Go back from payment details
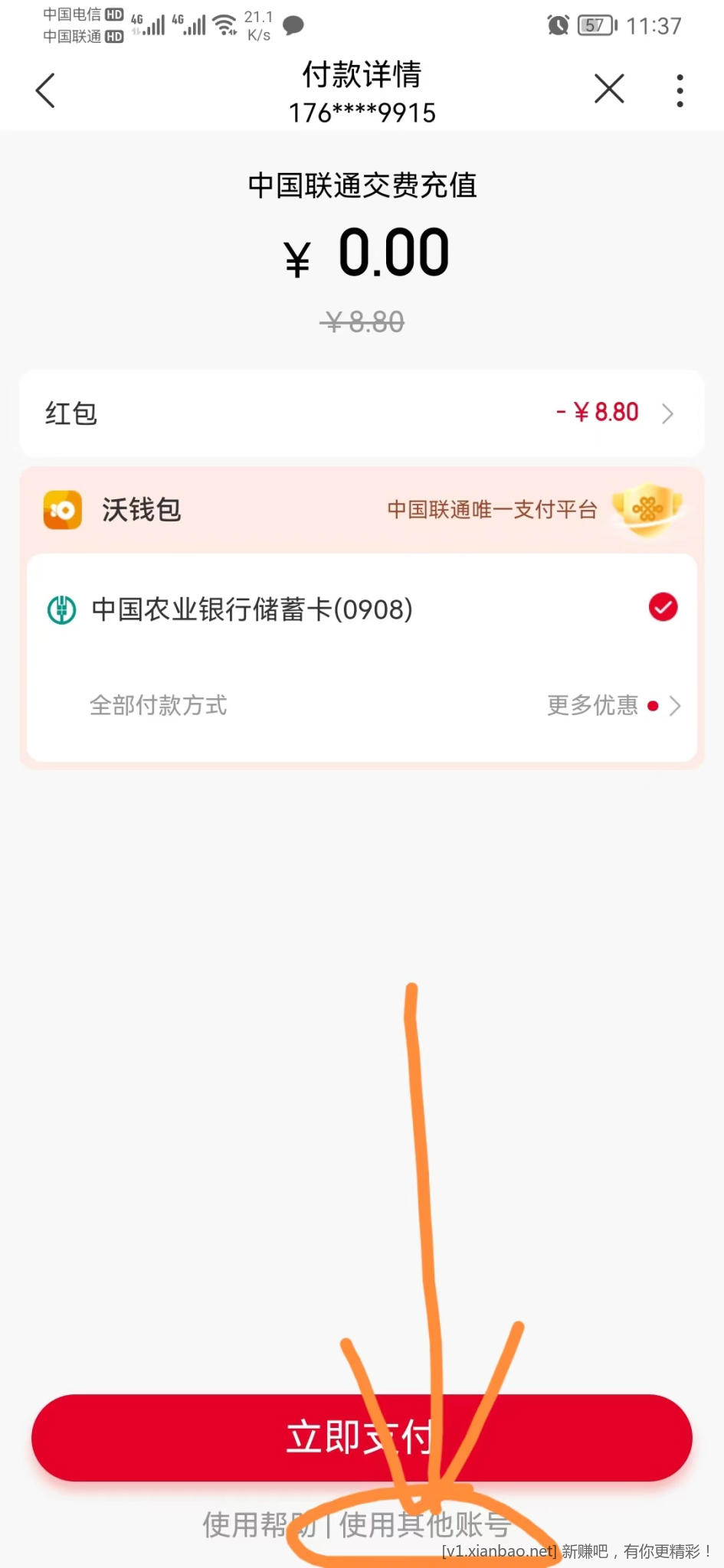The height and width of the screenshot is (1568, 724). (46, 90)
